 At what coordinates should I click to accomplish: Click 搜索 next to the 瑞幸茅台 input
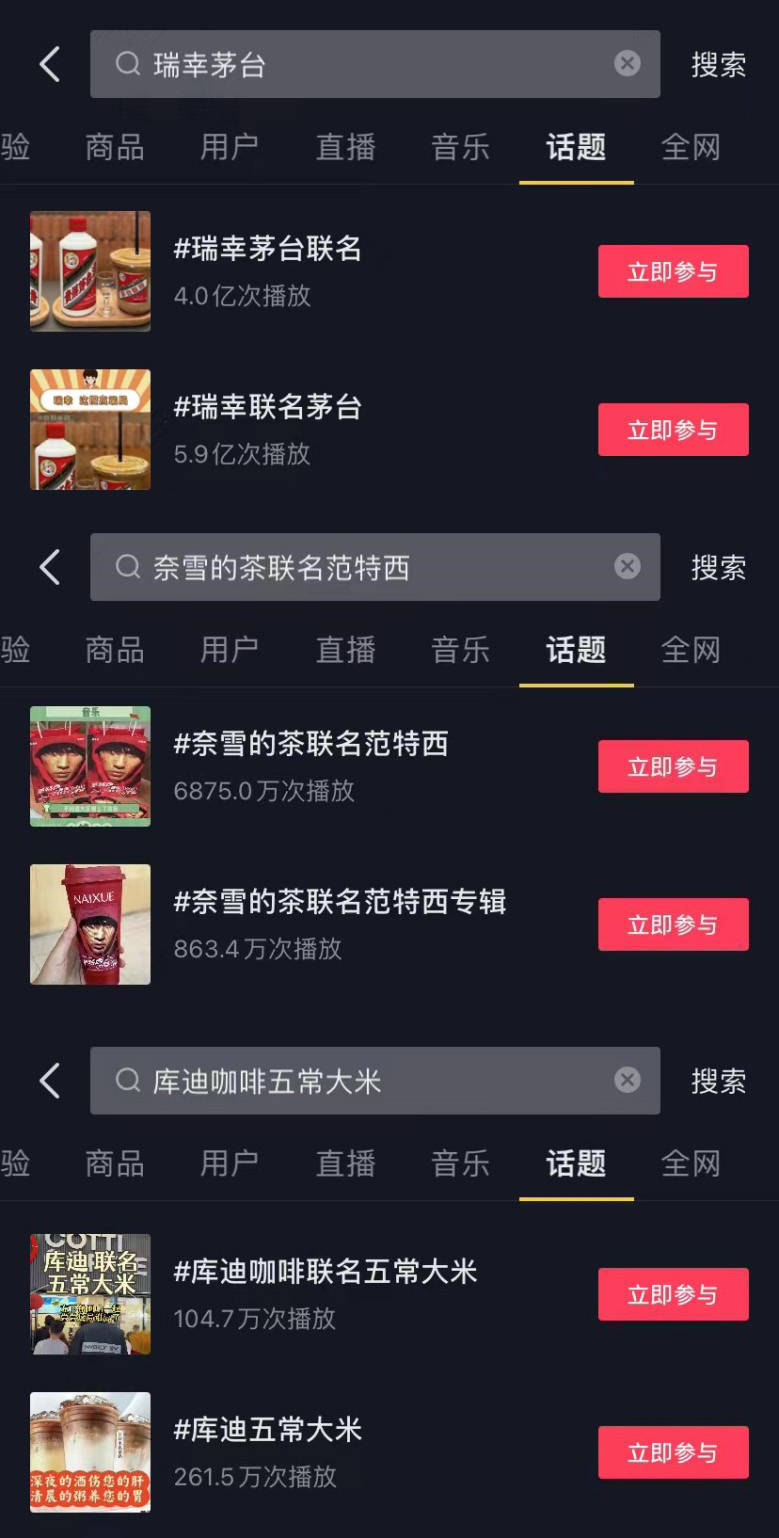719,63
